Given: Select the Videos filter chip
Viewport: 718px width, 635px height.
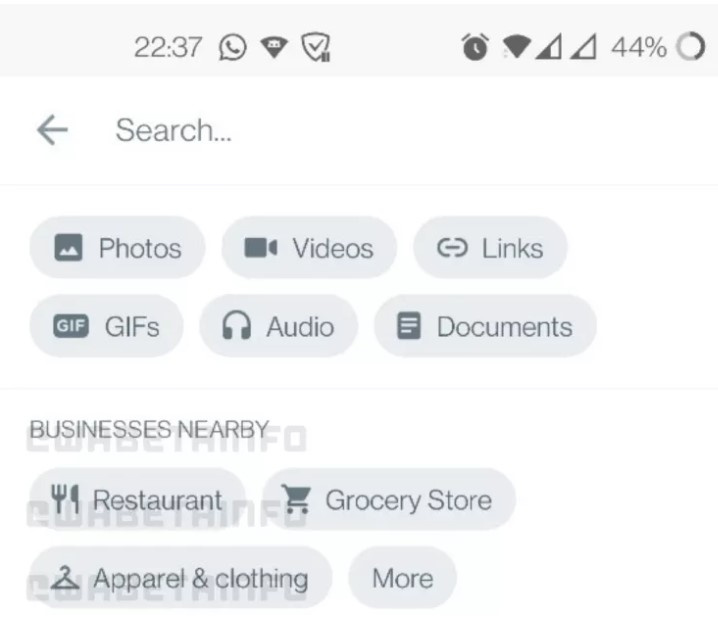Looking at the screenshot, I should click(309, 248).
